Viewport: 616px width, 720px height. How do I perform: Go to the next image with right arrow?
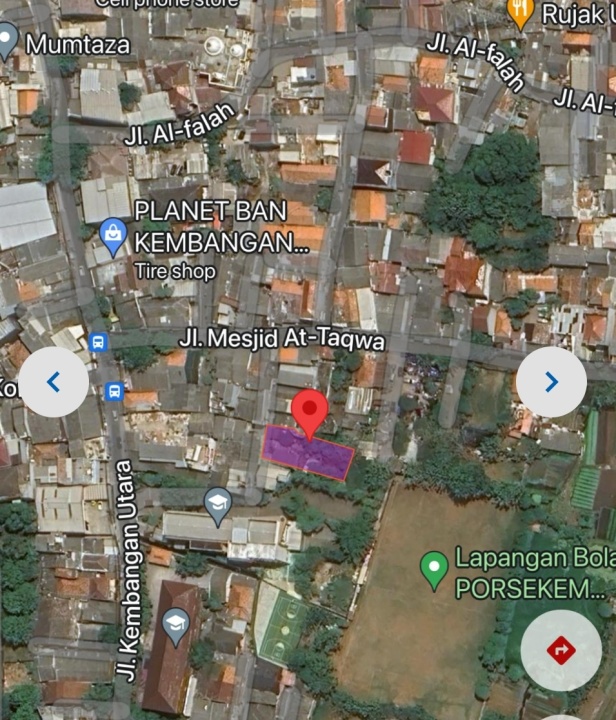[x=551, y=382]
